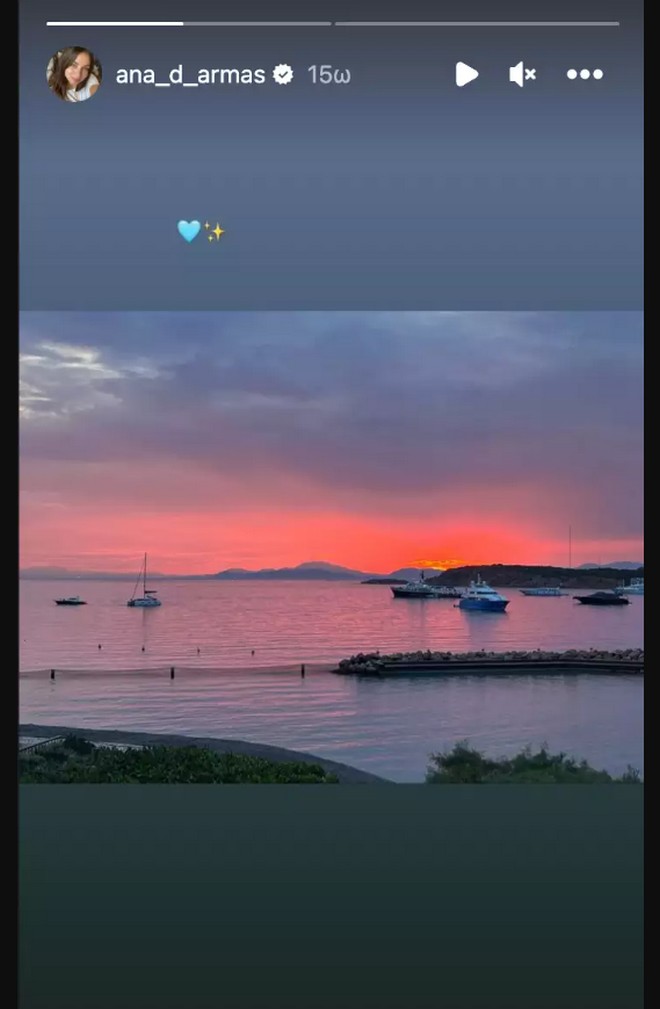660x1009 pixels.
Task: Open the ana_d_armas profile picture
Action: click(x=74, y=74)
